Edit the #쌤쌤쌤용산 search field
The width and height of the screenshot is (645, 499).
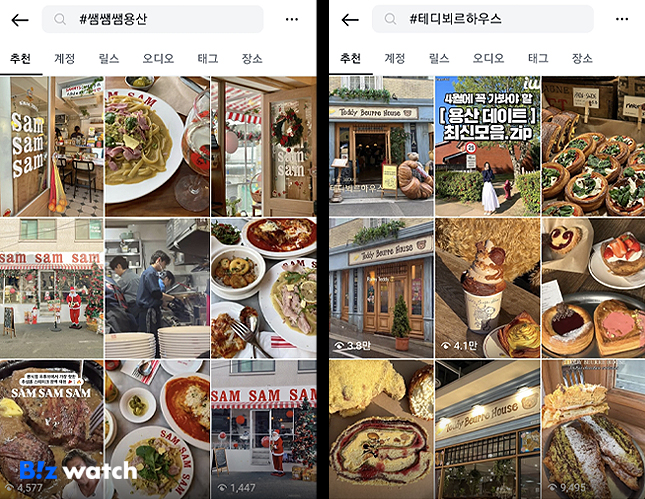point(152,20)
